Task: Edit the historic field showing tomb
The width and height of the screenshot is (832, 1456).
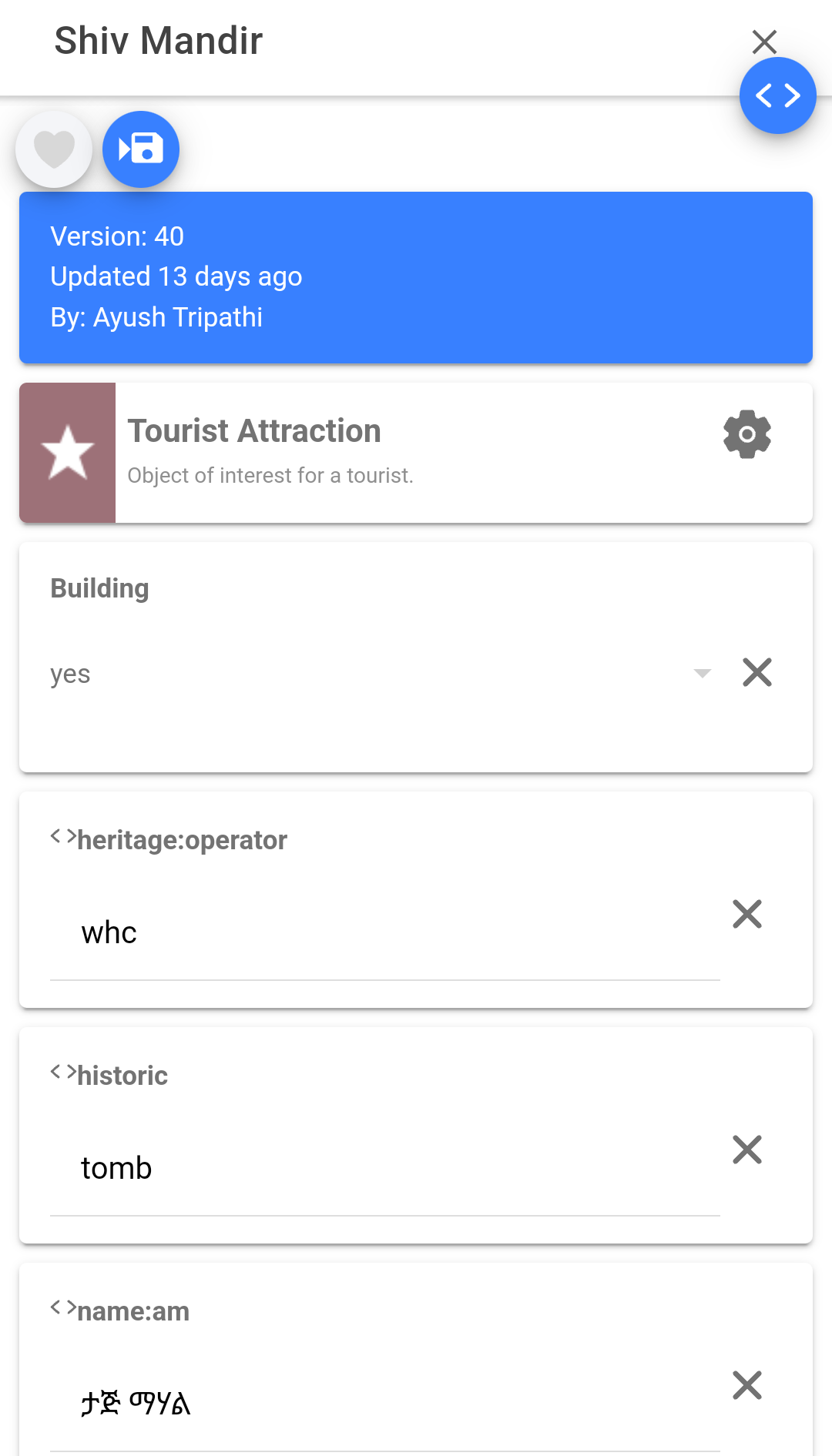Action: 385,1169
